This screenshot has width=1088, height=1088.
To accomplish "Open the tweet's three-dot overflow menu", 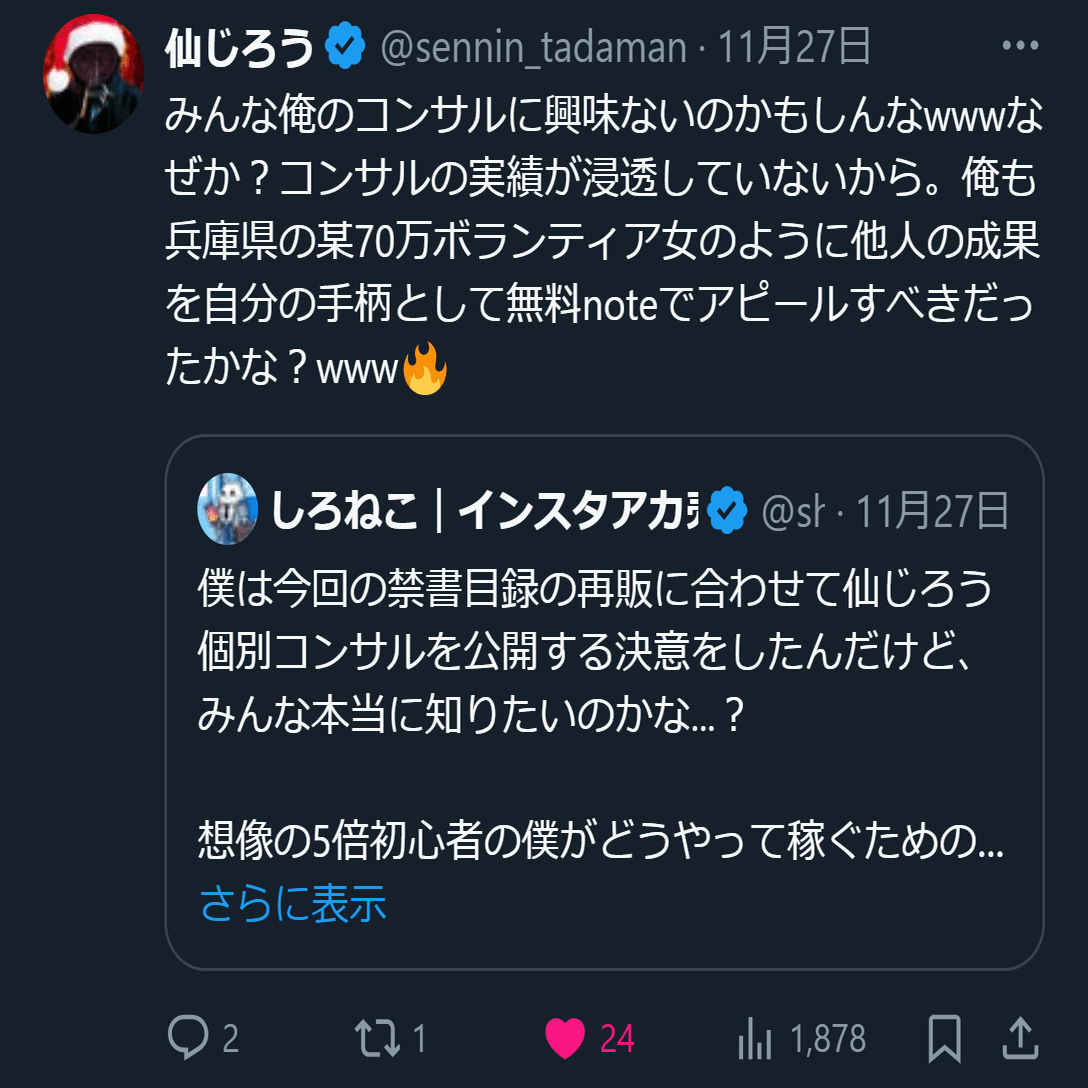I will (x=1020, y=47).
